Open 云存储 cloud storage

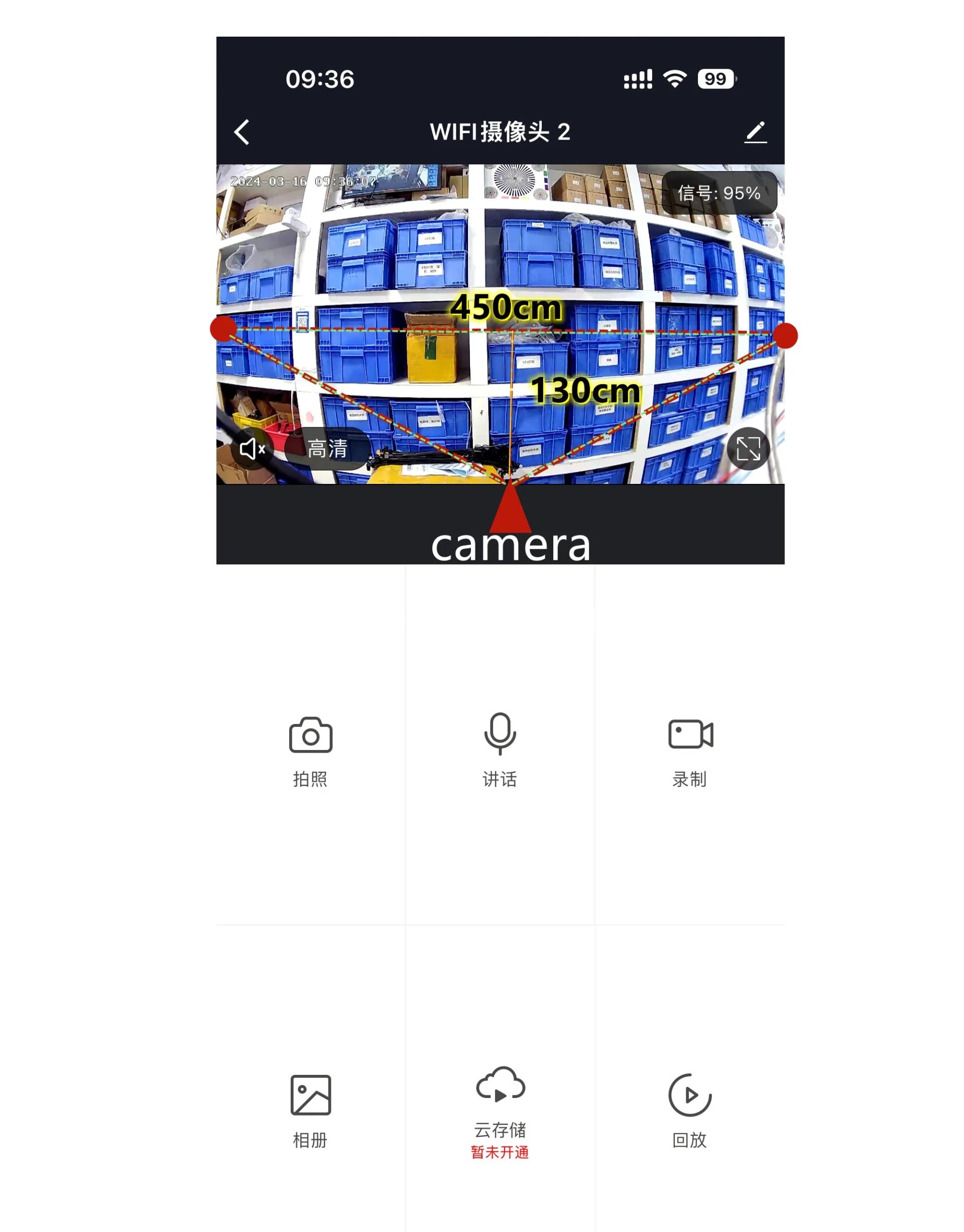(x=500, y=1110)
